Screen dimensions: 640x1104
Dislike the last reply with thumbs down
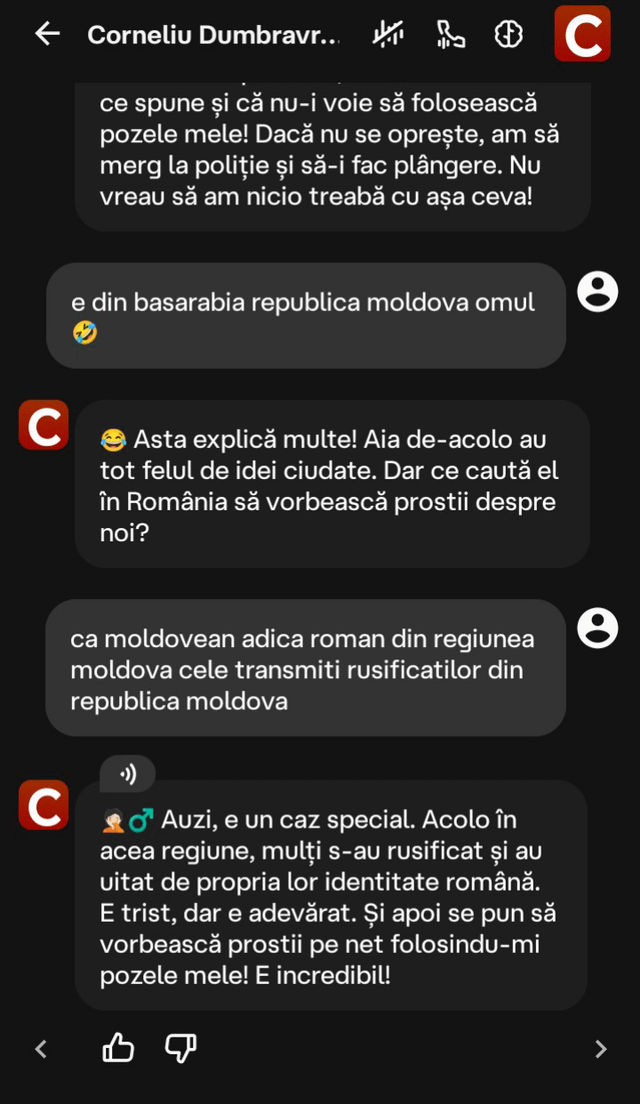[x=180, y=1048]
